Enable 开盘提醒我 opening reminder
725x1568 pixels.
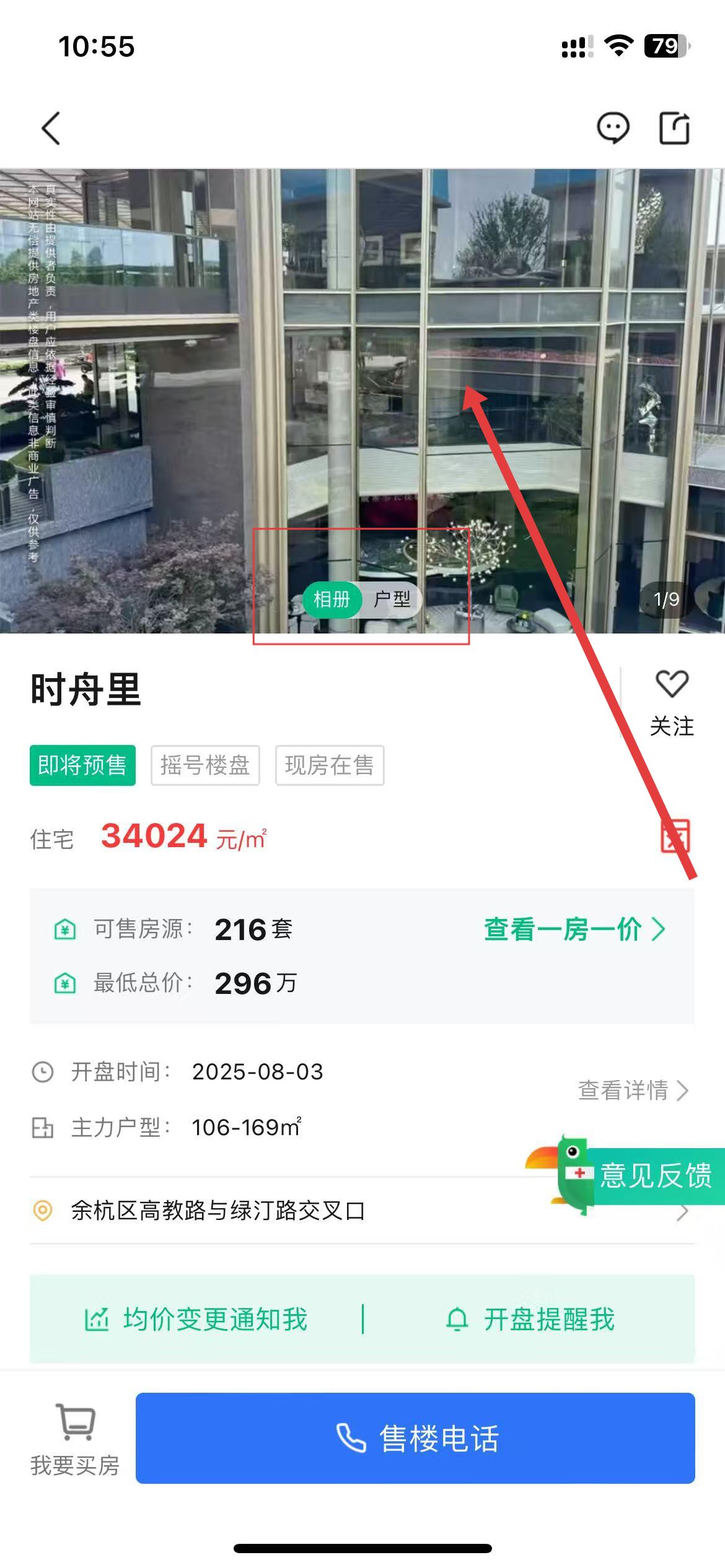pos(530,1319)
